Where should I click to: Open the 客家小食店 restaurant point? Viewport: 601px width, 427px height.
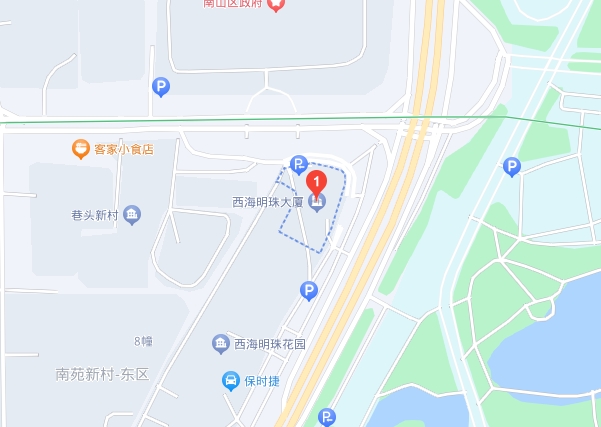point(82,149)
